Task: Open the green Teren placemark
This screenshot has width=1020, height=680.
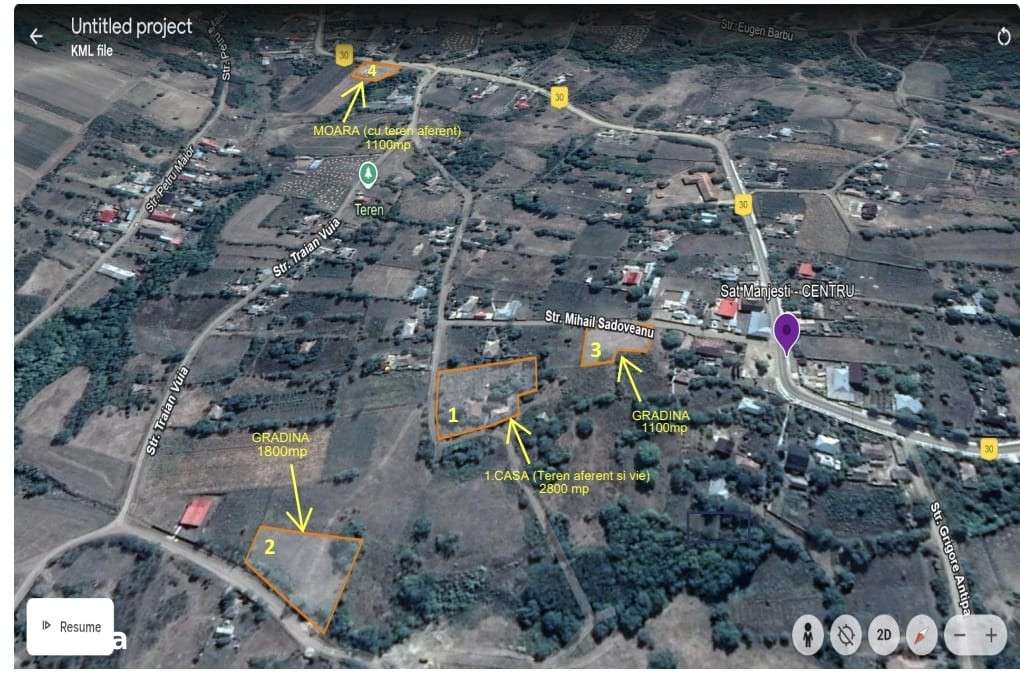Action: 369,175
